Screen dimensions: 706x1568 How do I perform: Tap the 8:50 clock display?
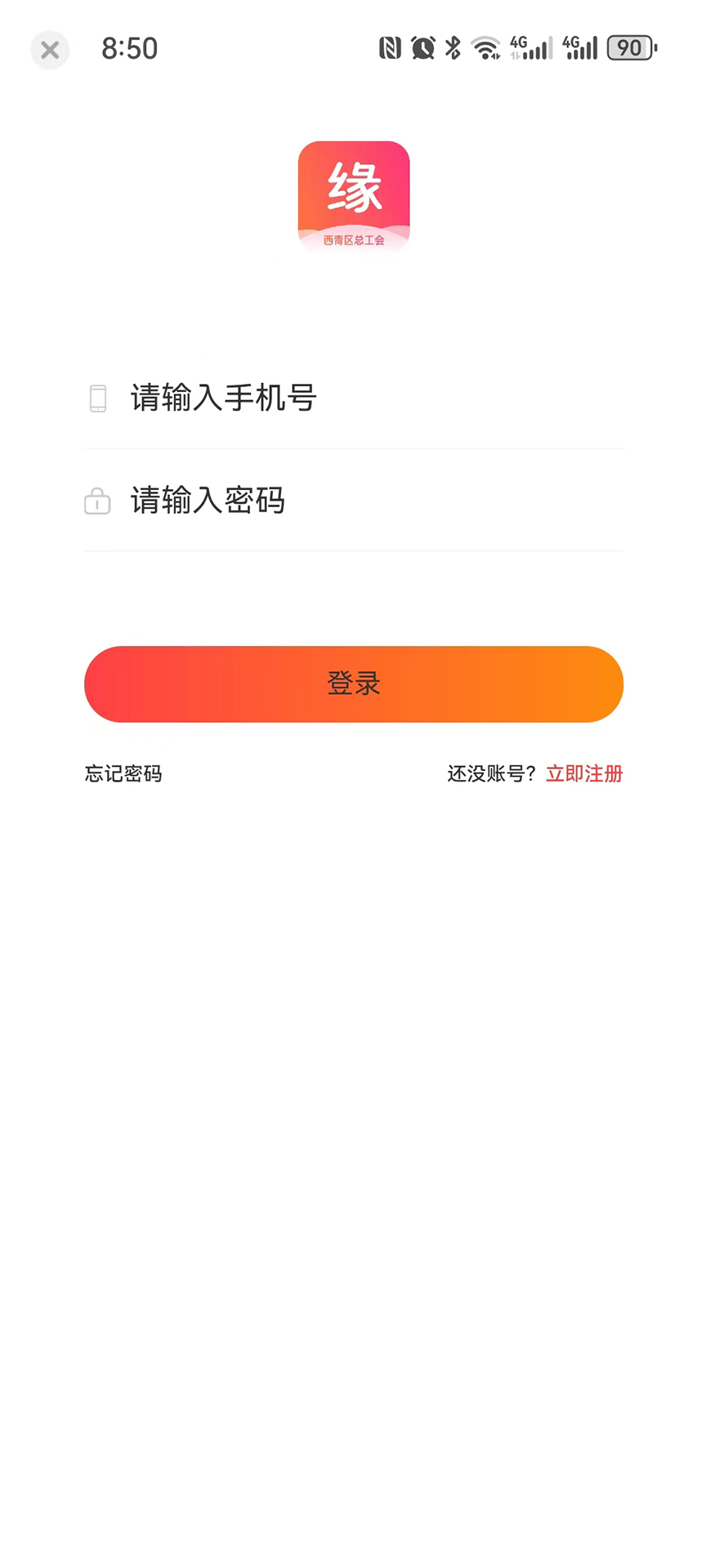[x=130, y=49]
